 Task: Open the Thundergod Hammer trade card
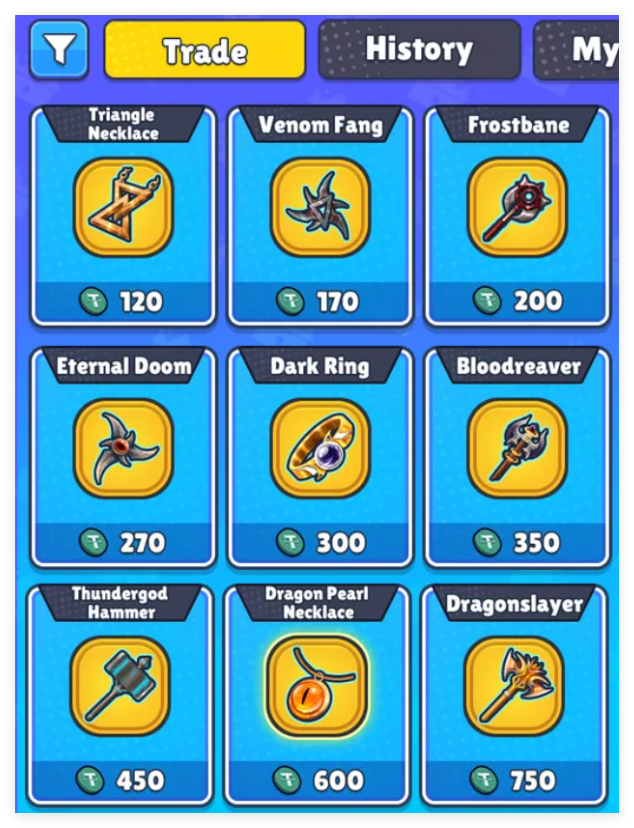[x=120, y=695]
